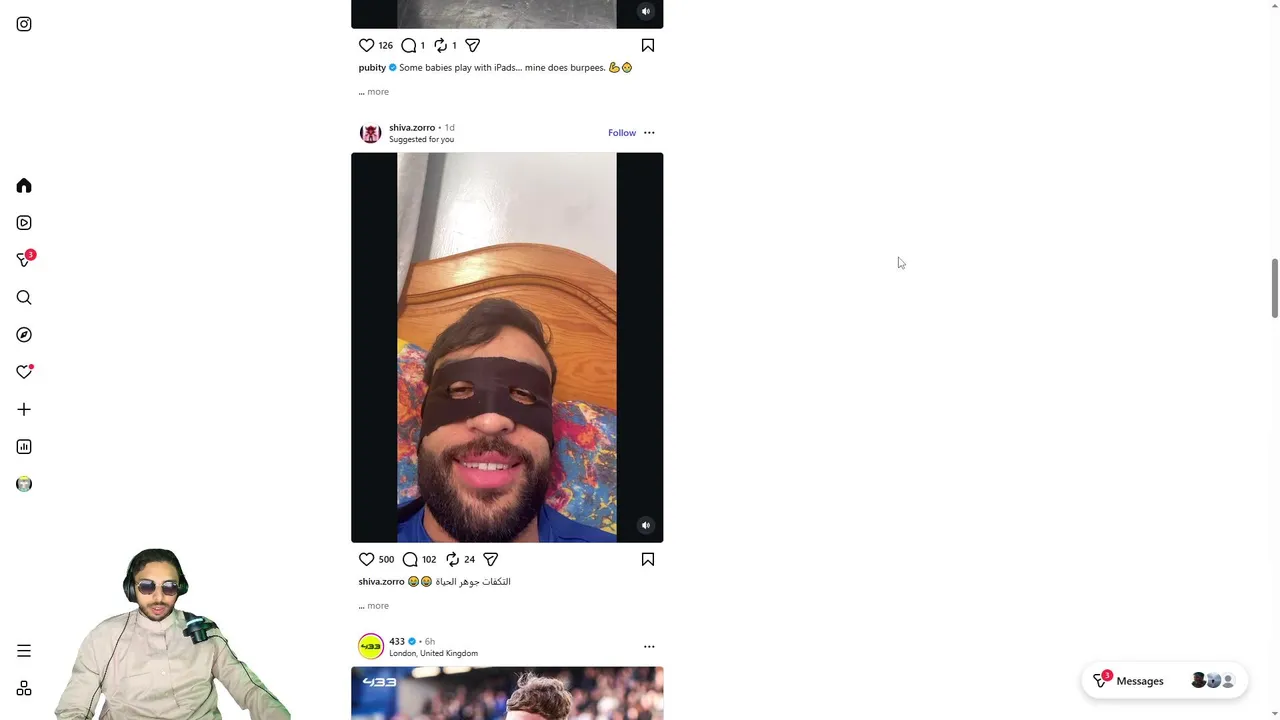This screenshot has width=1280, height=720.
Task: Like shiva.zorro's post
Action: click(x=366, y=559)
